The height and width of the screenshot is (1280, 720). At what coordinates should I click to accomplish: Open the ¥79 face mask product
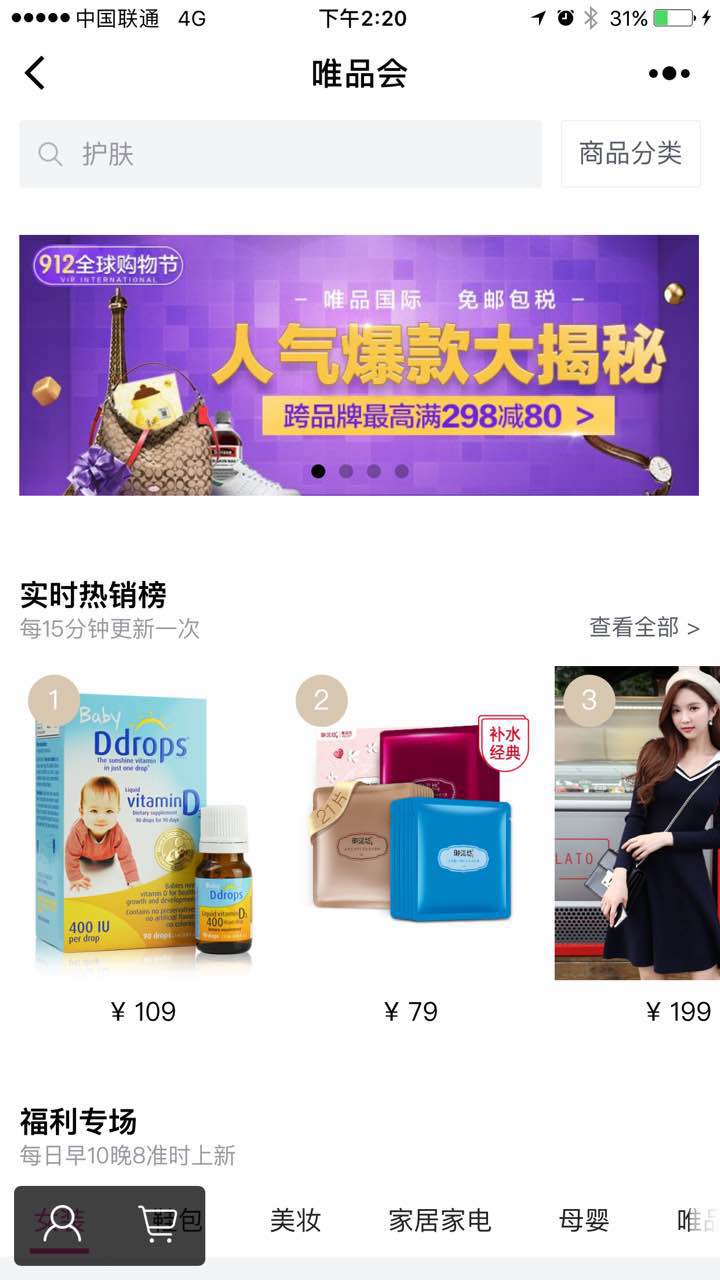[x=411, y=825]
